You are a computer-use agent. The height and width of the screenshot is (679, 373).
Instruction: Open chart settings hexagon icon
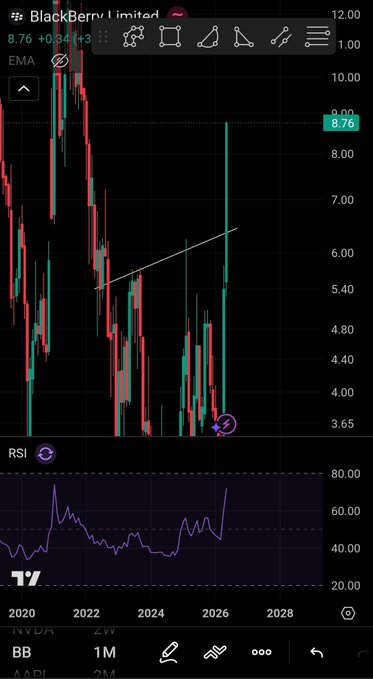point(348,613)
